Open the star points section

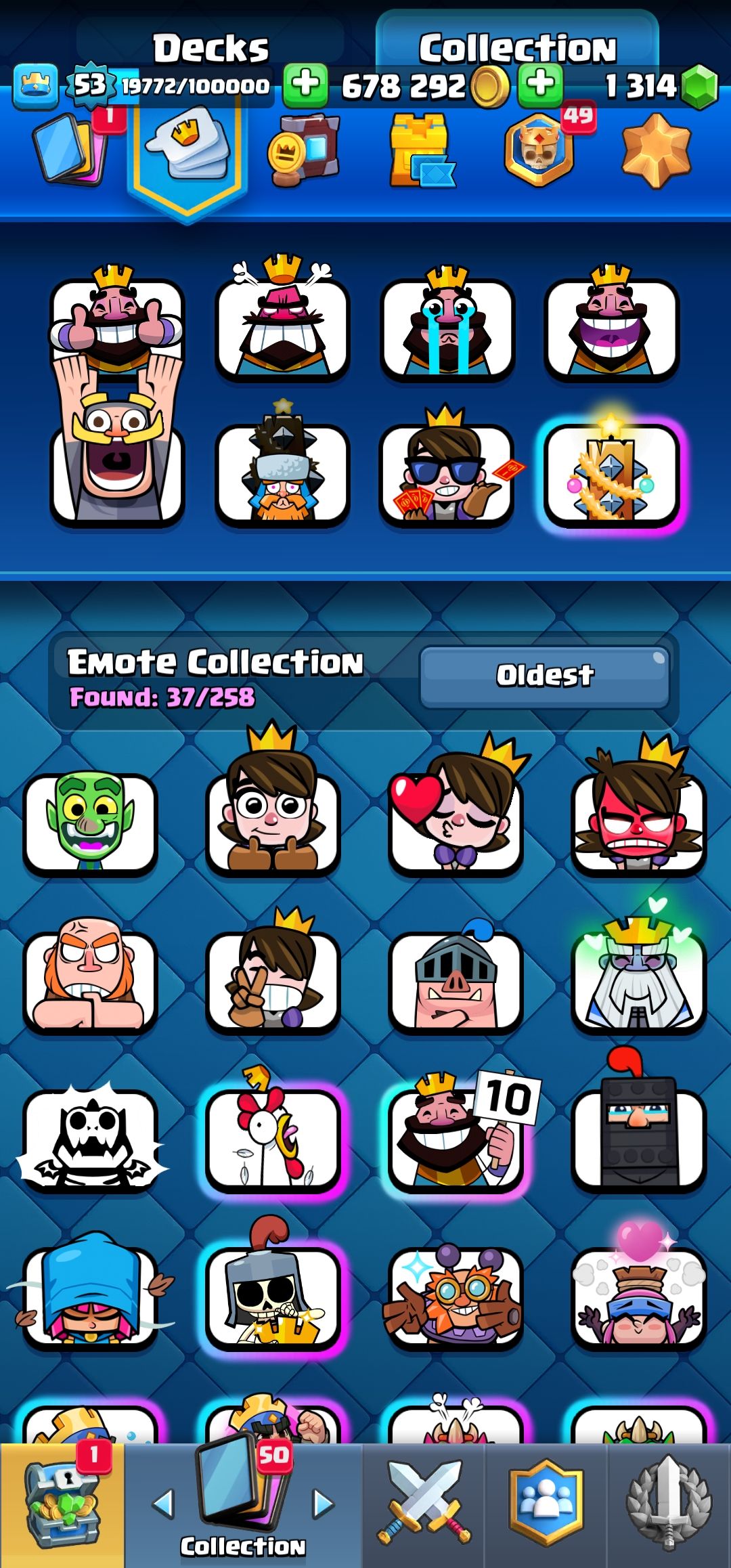tap(655, 150)
